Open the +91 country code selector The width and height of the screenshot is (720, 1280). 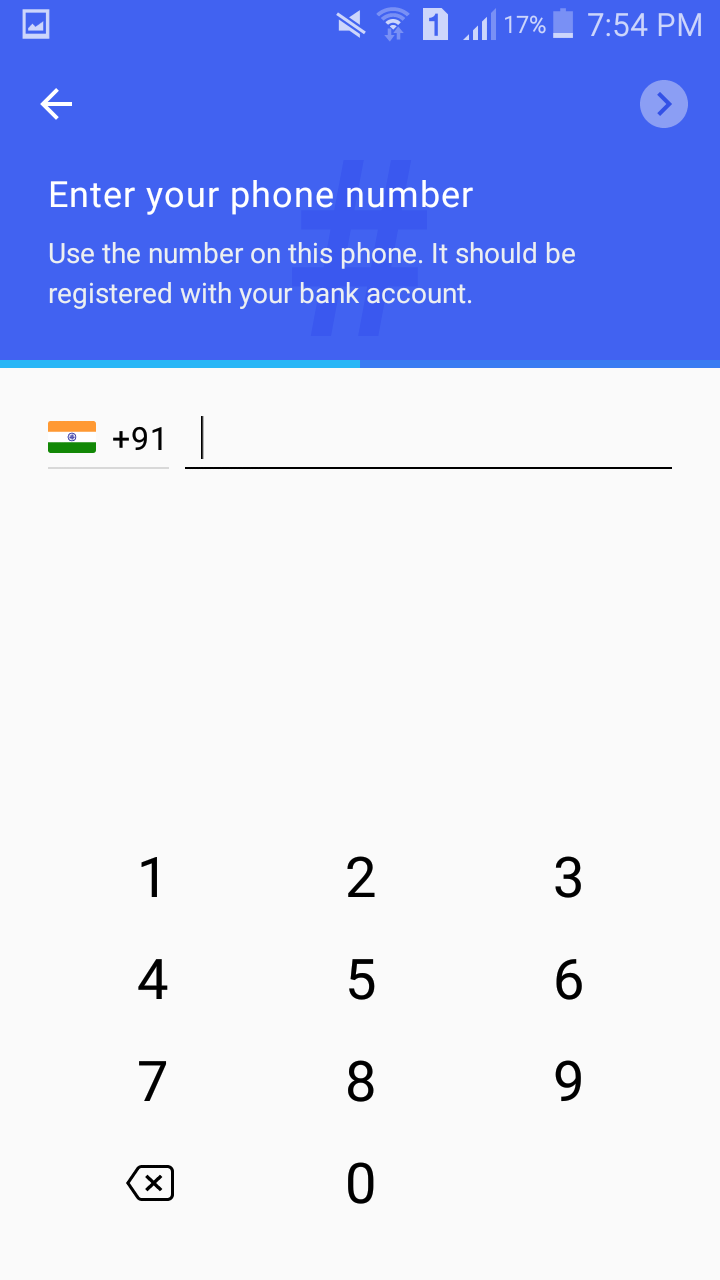(108, 439)
